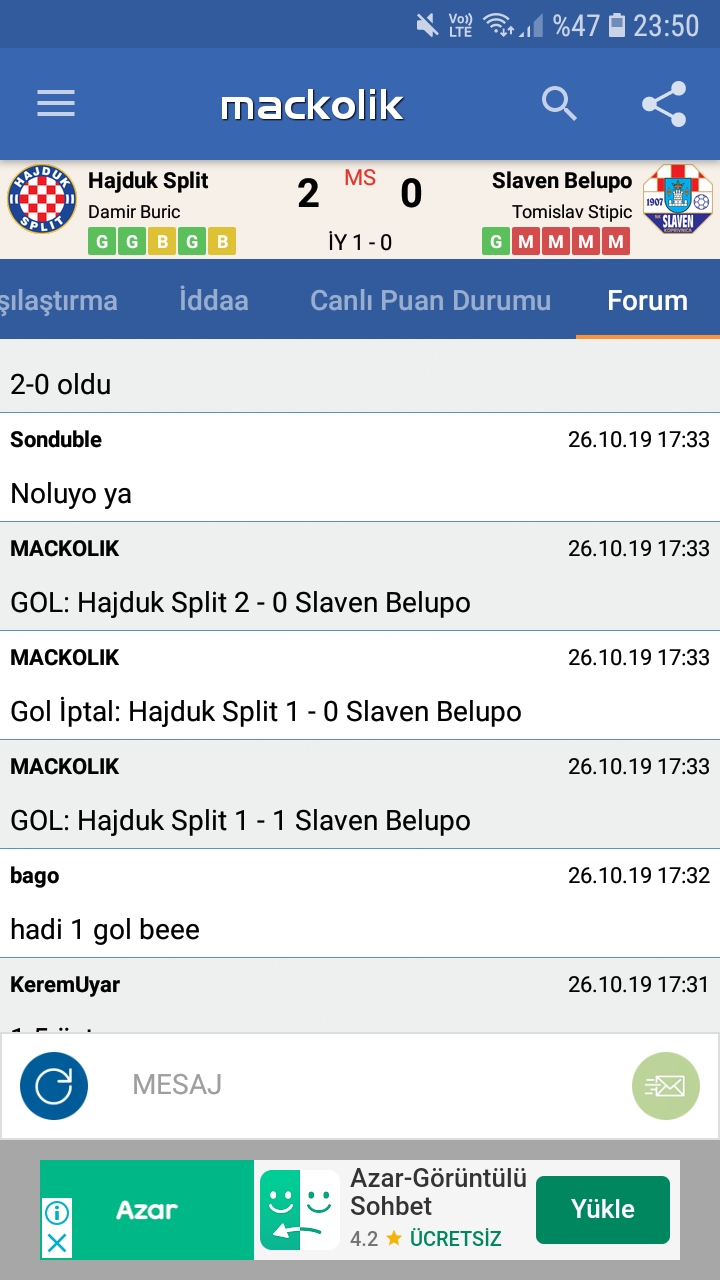
Task: Tap Yükle on the Azar ad
Action: [603, 1209]
